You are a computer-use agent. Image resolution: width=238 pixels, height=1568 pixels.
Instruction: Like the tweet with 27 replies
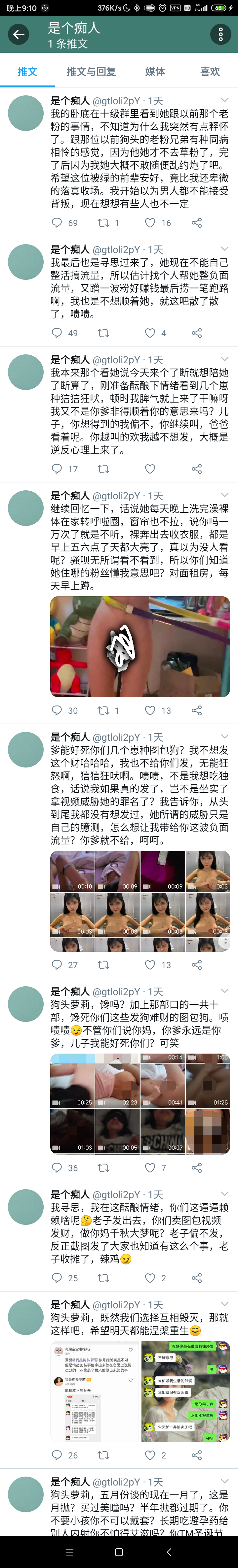[x=150, y=965]
